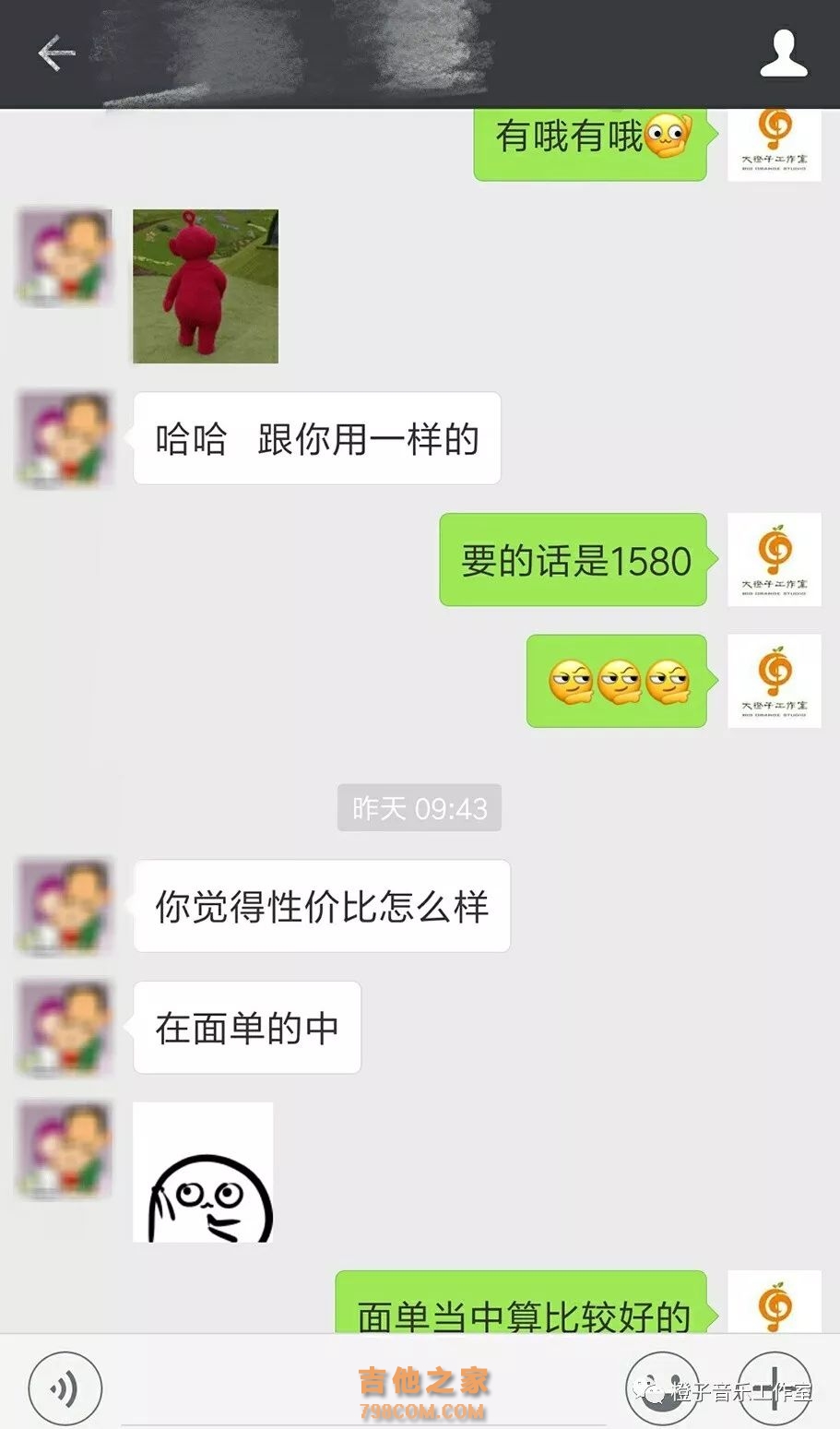Open the chat info profile icon
This screenshot has height=1429, width=840.
[783, 54]
